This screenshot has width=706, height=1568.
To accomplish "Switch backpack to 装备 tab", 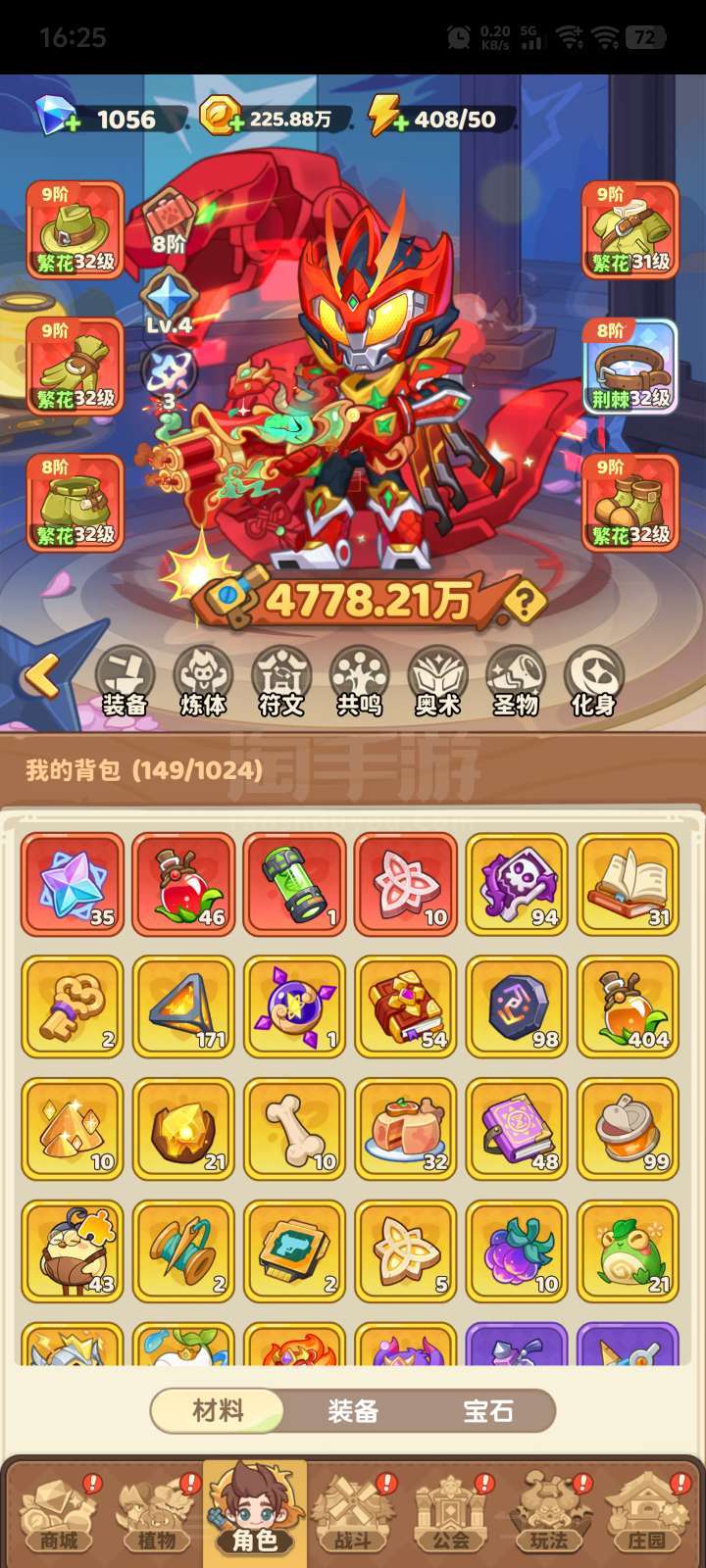I will (x=353, y=1411).
